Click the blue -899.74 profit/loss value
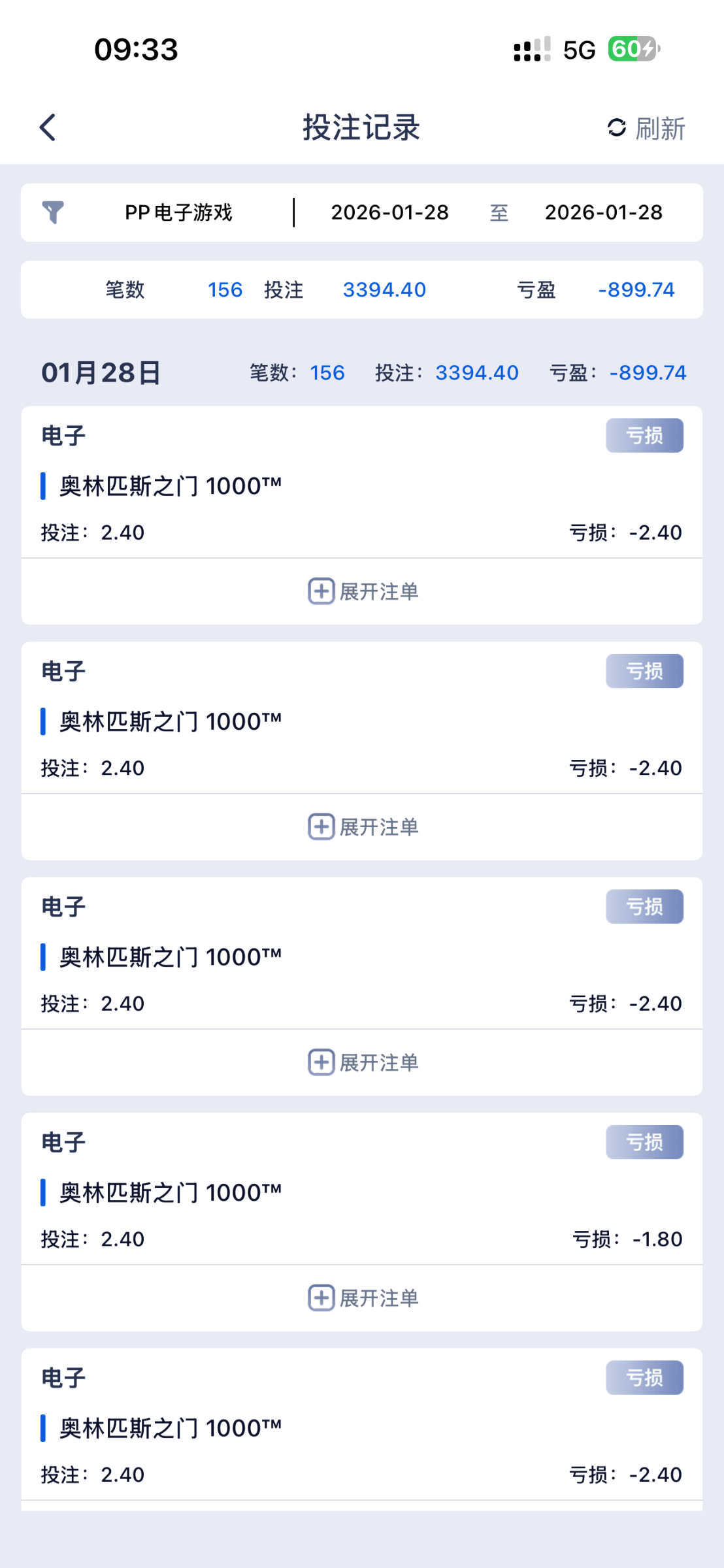724x1568 pixels. (637, 289)
